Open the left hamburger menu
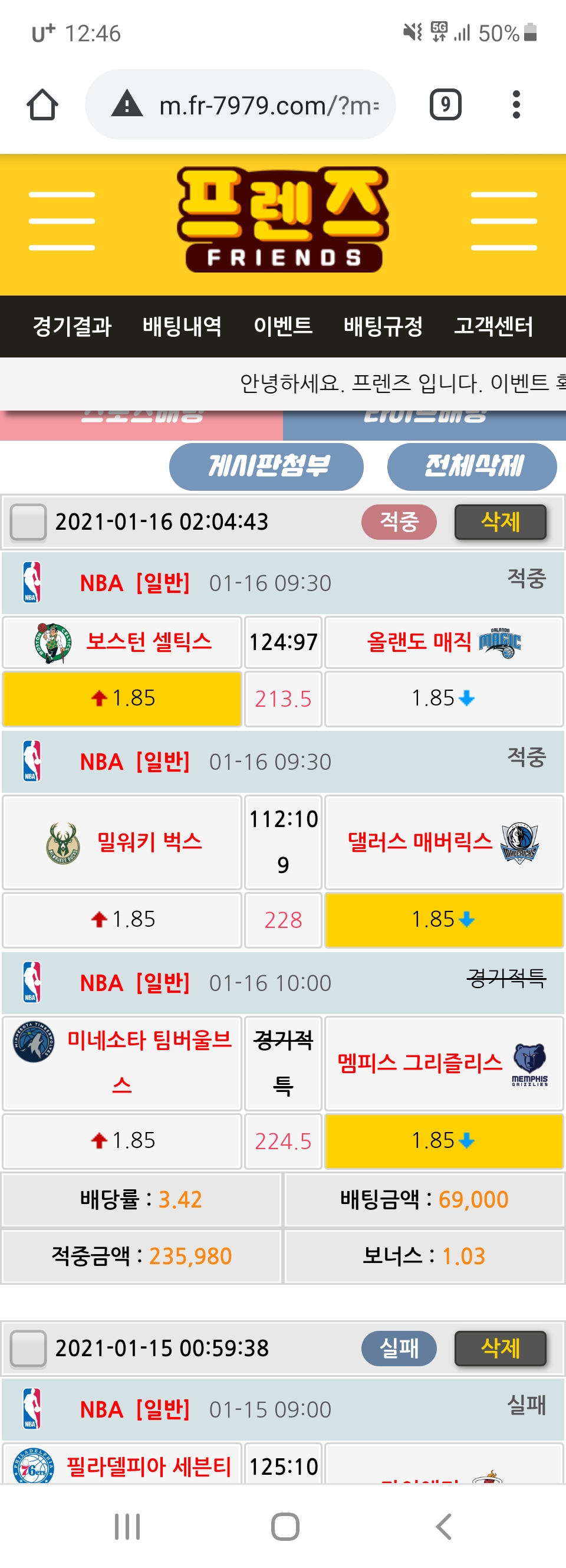This screenshot has width=566, height=1568. point(61,221)
